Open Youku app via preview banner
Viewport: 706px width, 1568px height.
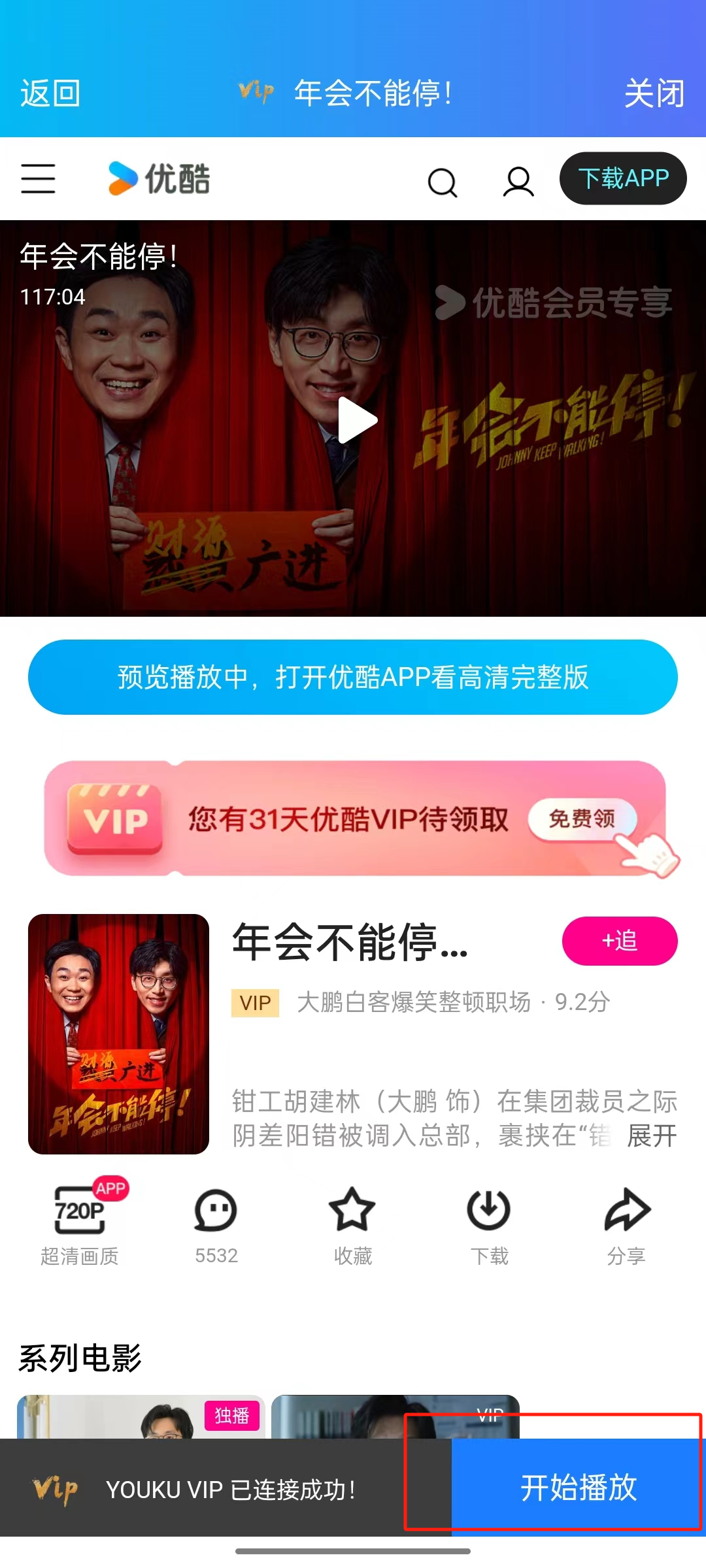(x=353, y=677)
